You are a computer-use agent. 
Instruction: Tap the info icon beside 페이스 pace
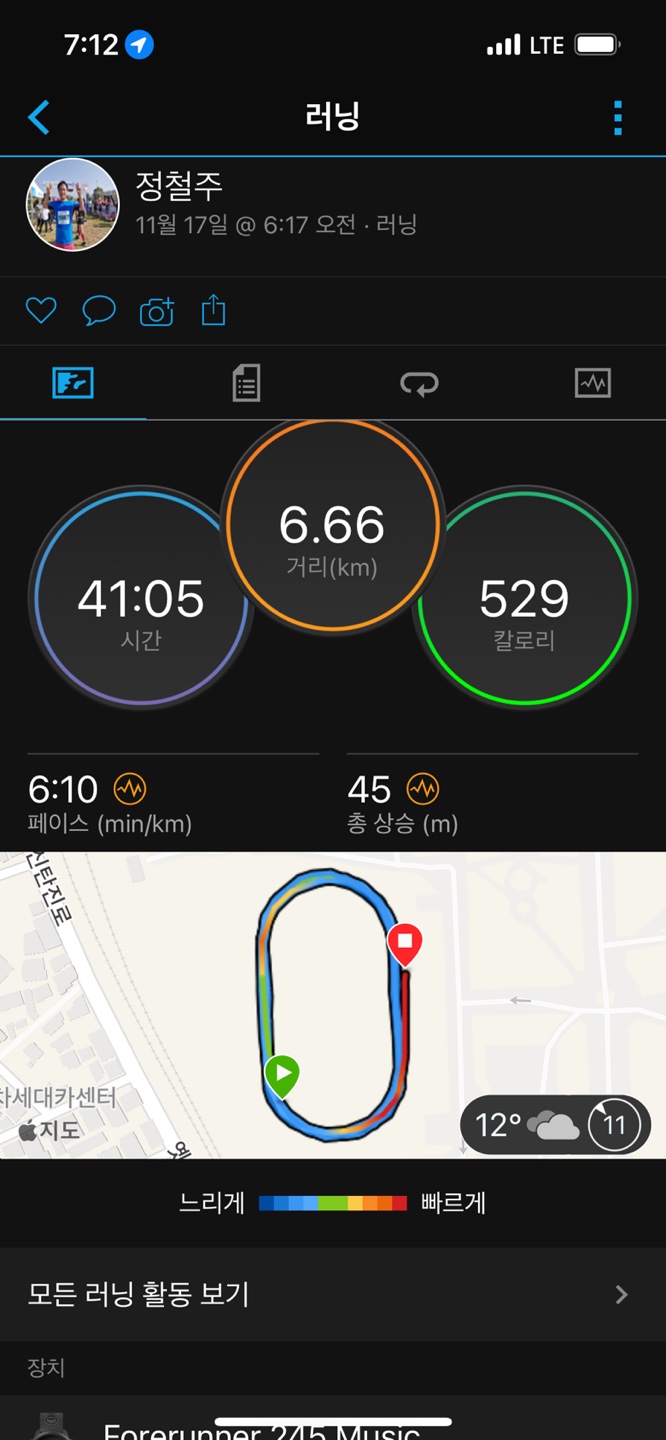[130, 790]
